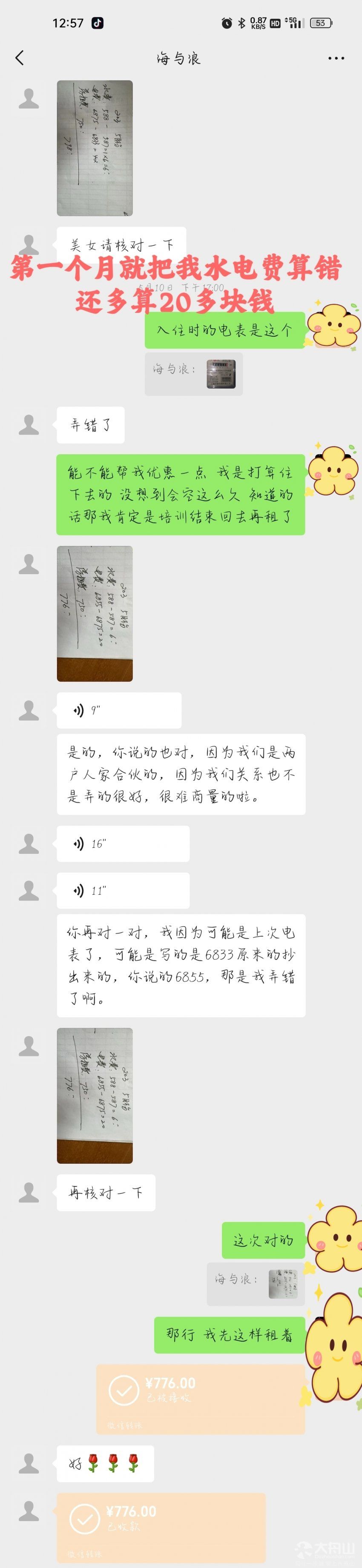Viewport: 362px width, 1568px height.
Task: Play the 9-second voice message
Action: [x=119, y=710]
